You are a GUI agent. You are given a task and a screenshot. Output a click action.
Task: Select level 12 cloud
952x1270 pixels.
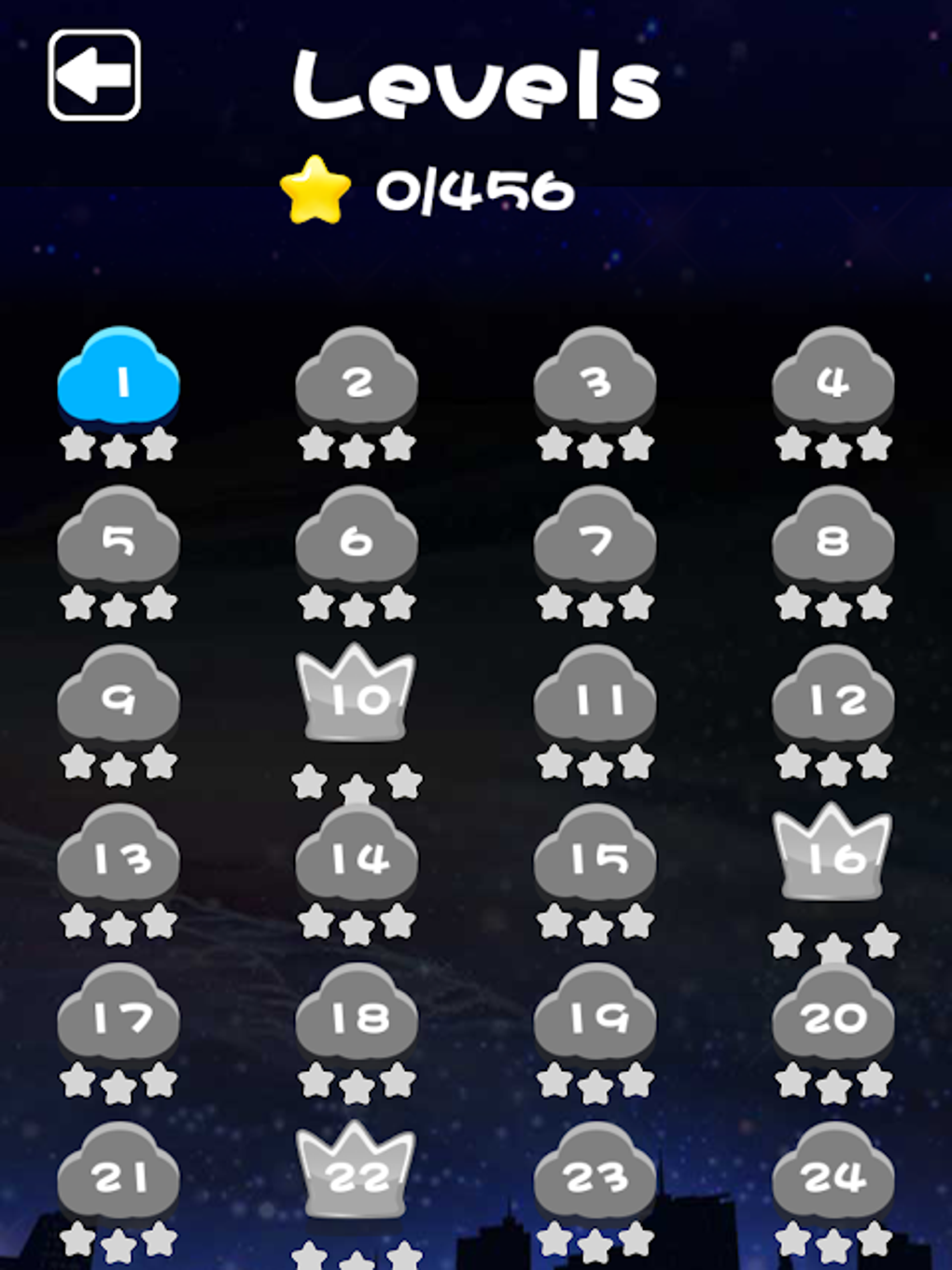point(833,697)
